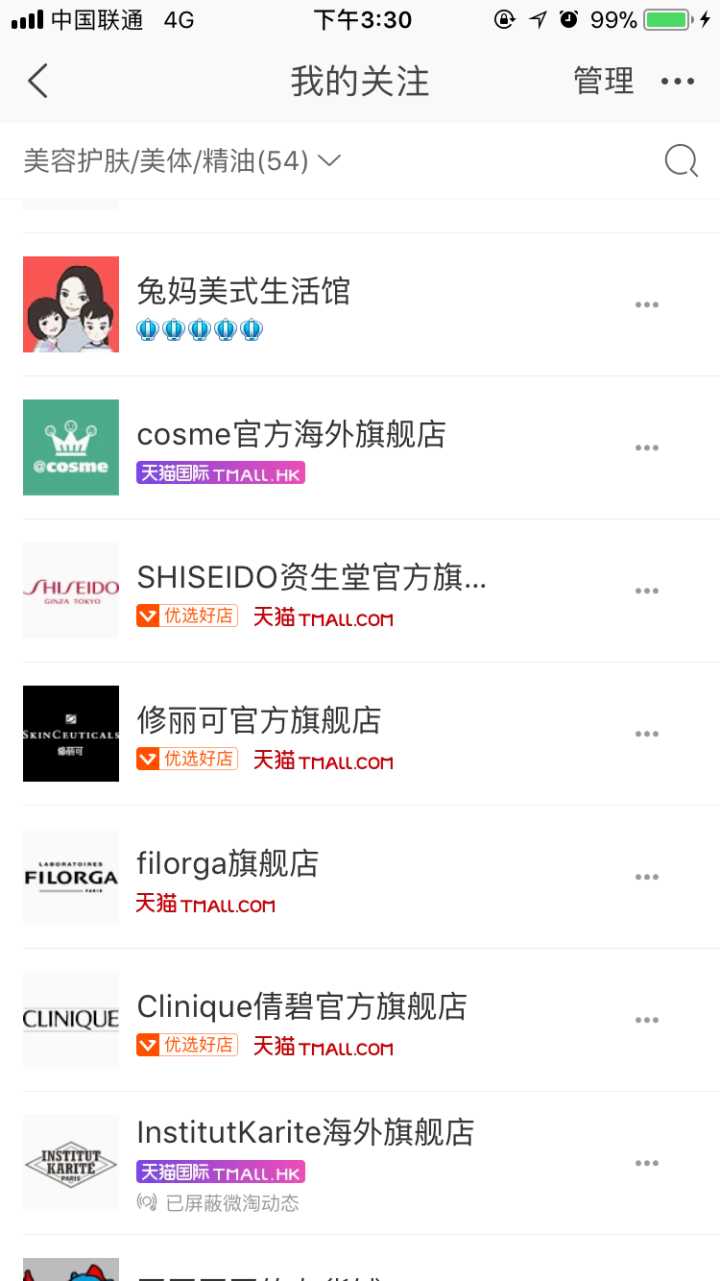Screen dimensions: 720x1281
Task: Show more options for Clinique倩碧
Action: (x=647, y=1020)
